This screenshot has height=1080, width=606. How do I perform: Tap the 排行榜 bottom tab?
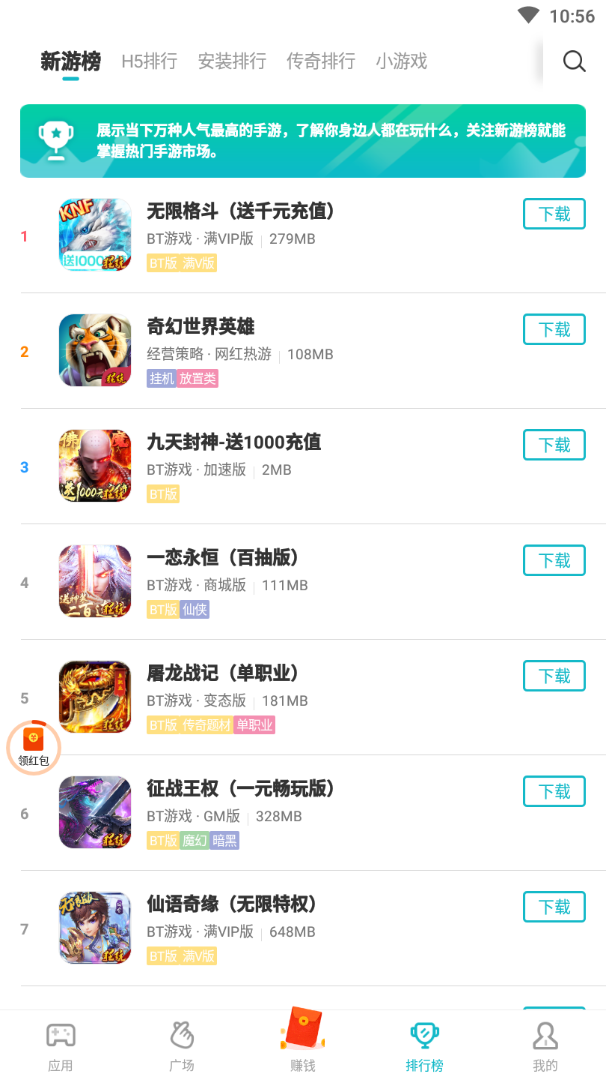tap(424, 1045)
